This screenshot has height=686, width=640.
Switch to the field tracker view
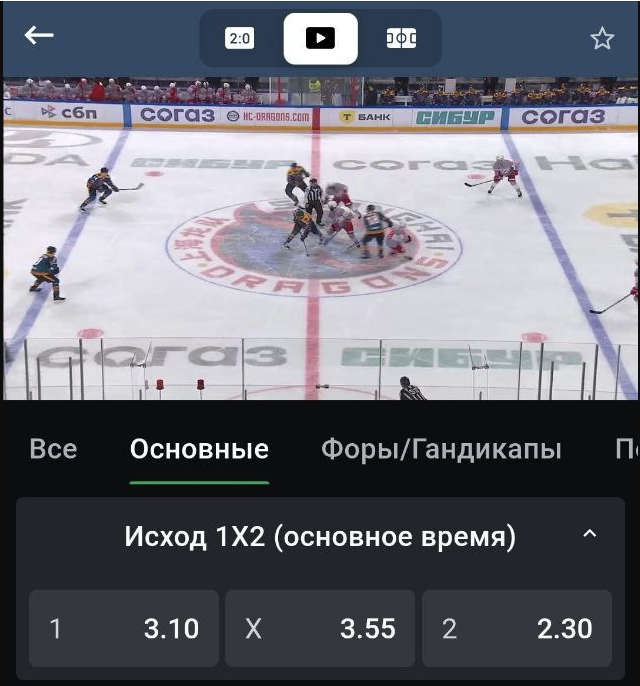click(x=402, y=39)
